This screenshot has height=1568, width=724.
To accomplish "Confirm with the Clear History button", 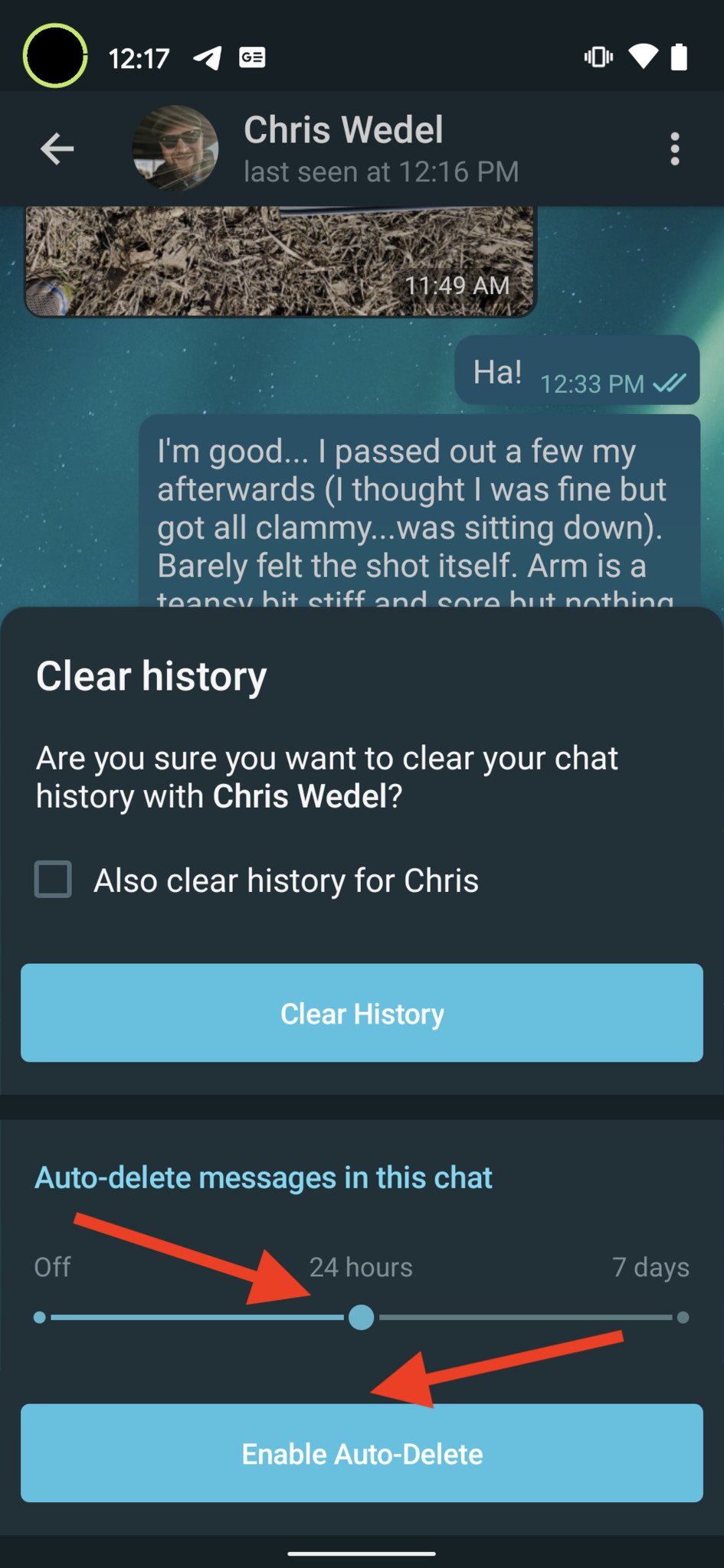I will 362,1013.
